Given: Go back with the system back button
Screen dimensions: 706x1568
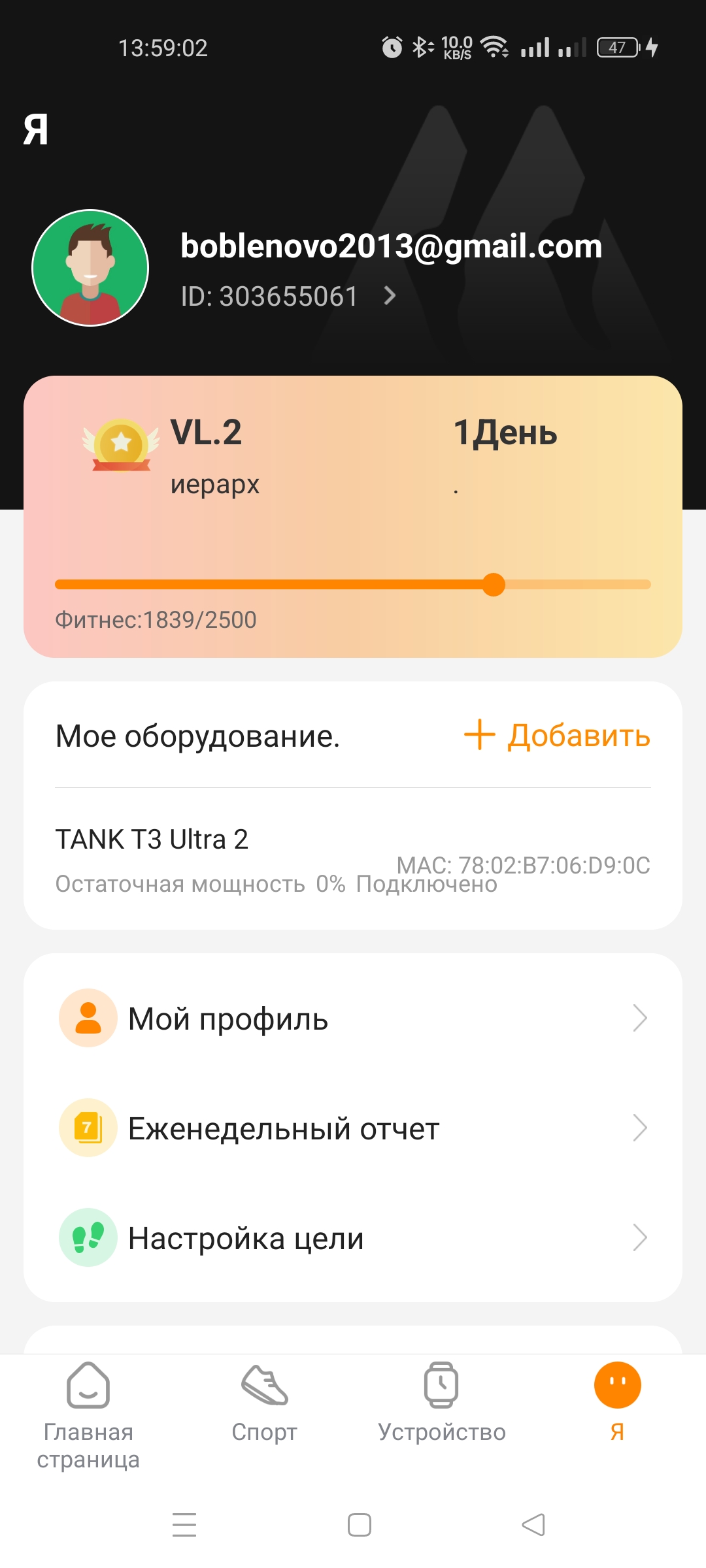Looking at the screenshot, I should coord(533,1525).
